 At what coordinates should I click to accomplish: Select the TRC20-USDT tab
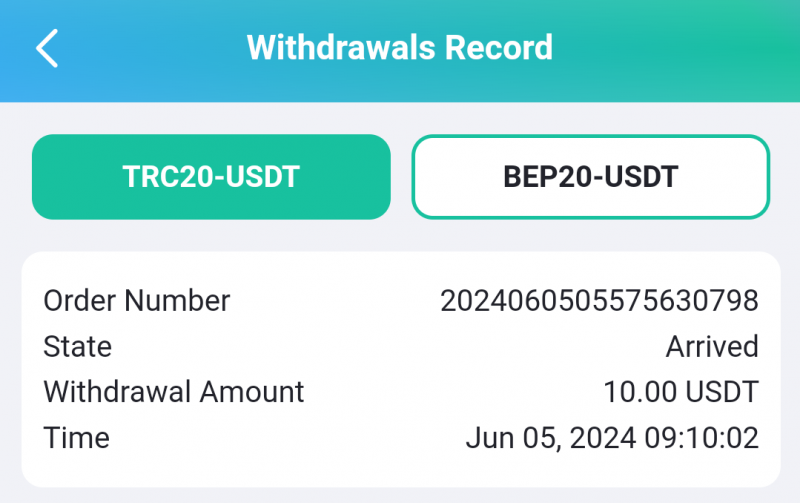(211, 177)
